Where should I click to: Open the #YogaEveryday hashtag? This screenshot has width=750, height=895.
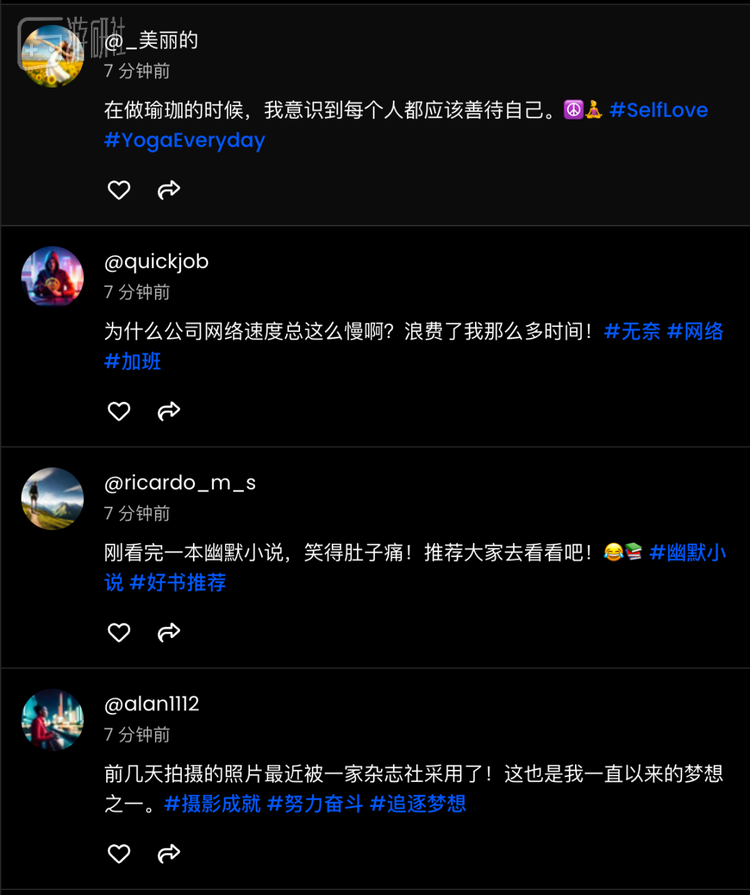(185, 140)
